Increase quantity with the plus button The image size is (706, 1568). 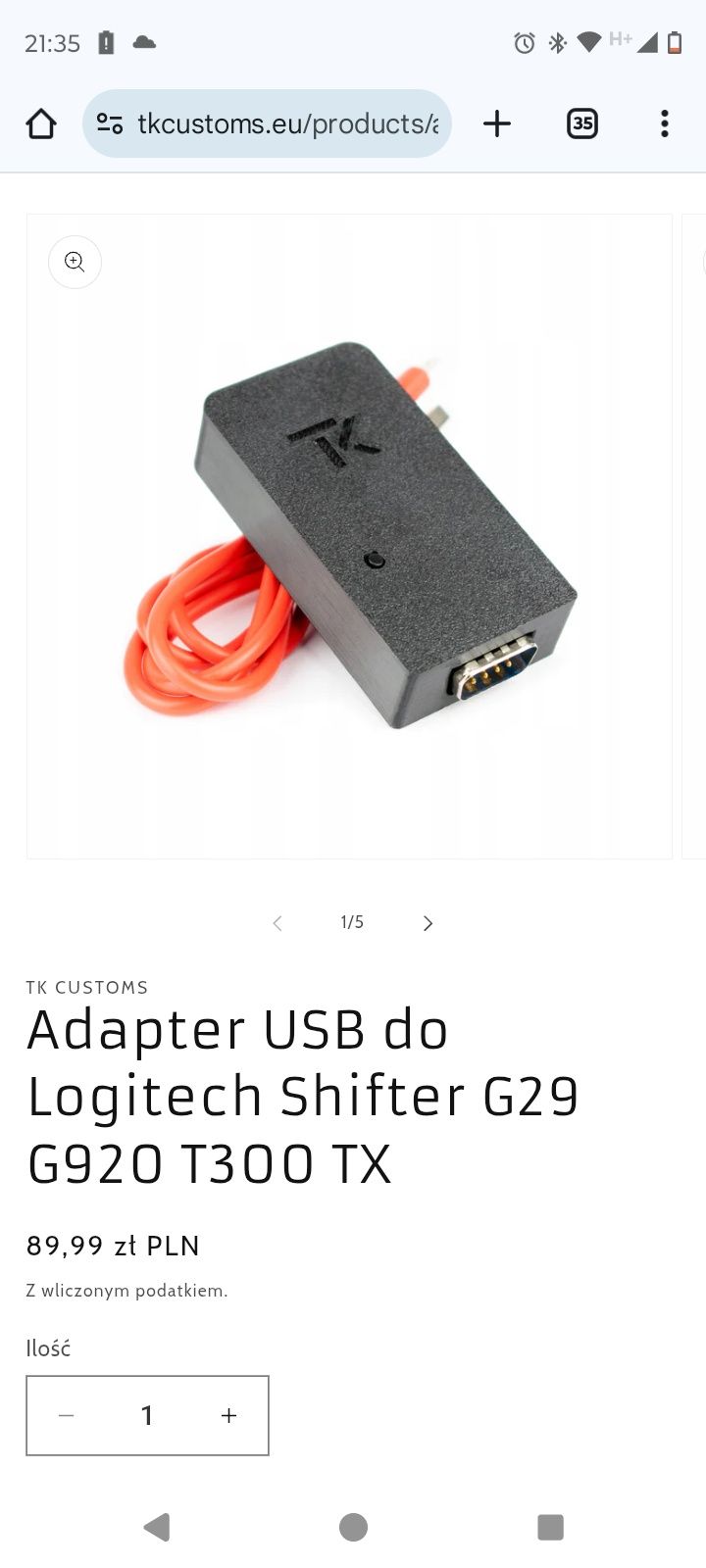click(x=228, y=1415)
